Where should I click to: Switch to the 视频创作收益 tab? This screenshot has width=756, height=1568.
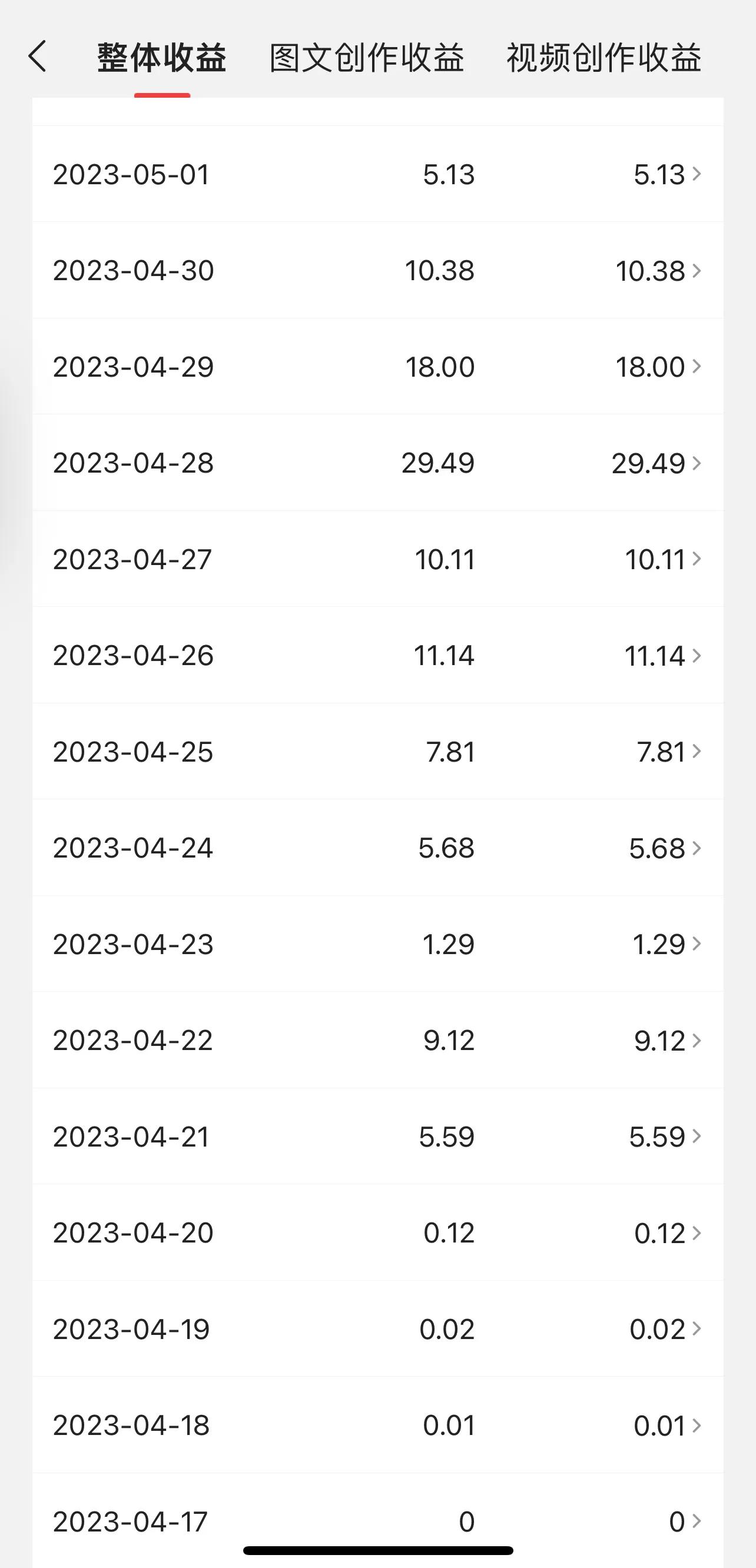point(604,58)
